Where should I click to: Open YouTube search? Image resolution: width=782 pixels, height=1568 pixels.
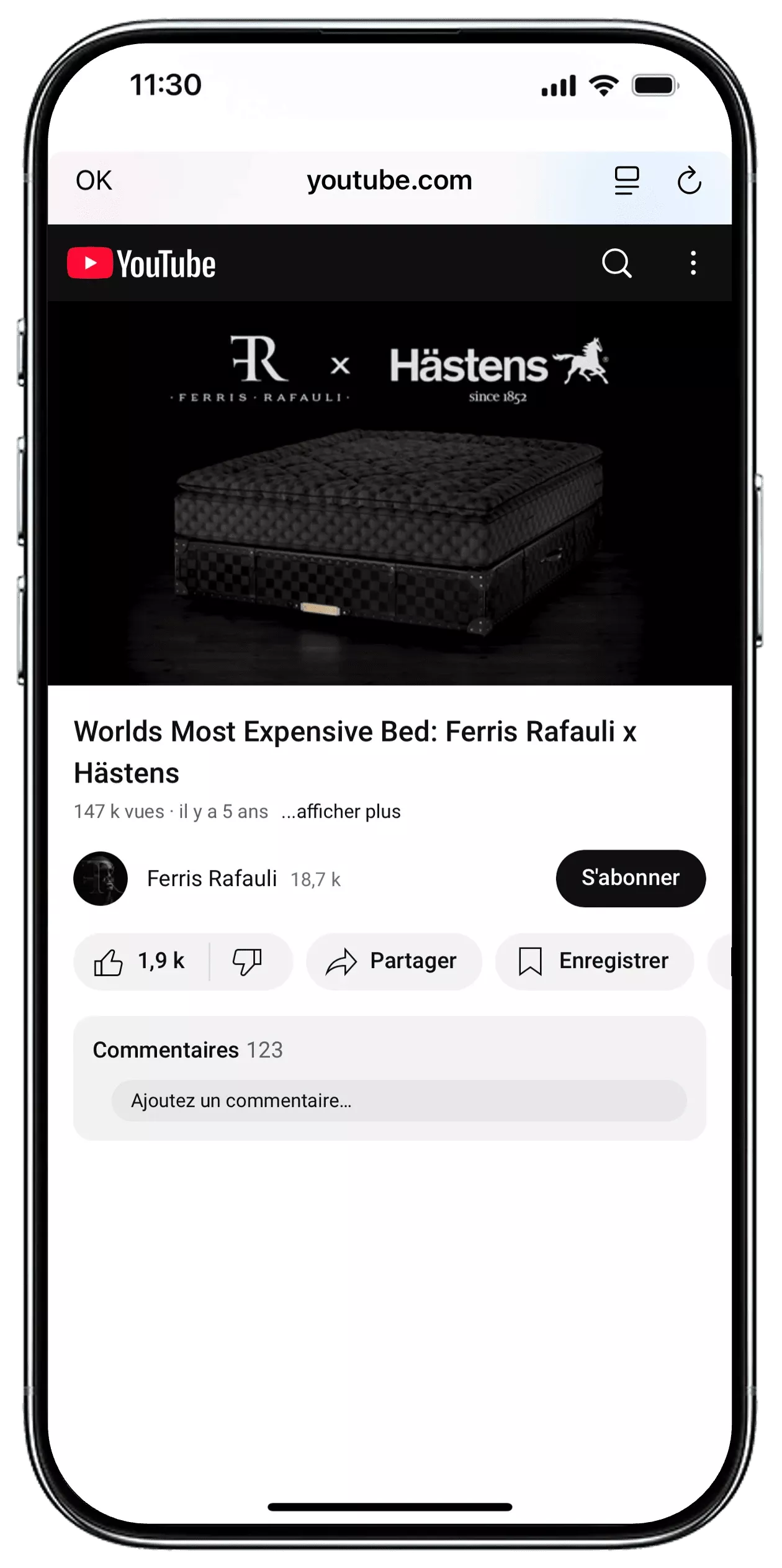pyautogui.click(x=616, y=263)
